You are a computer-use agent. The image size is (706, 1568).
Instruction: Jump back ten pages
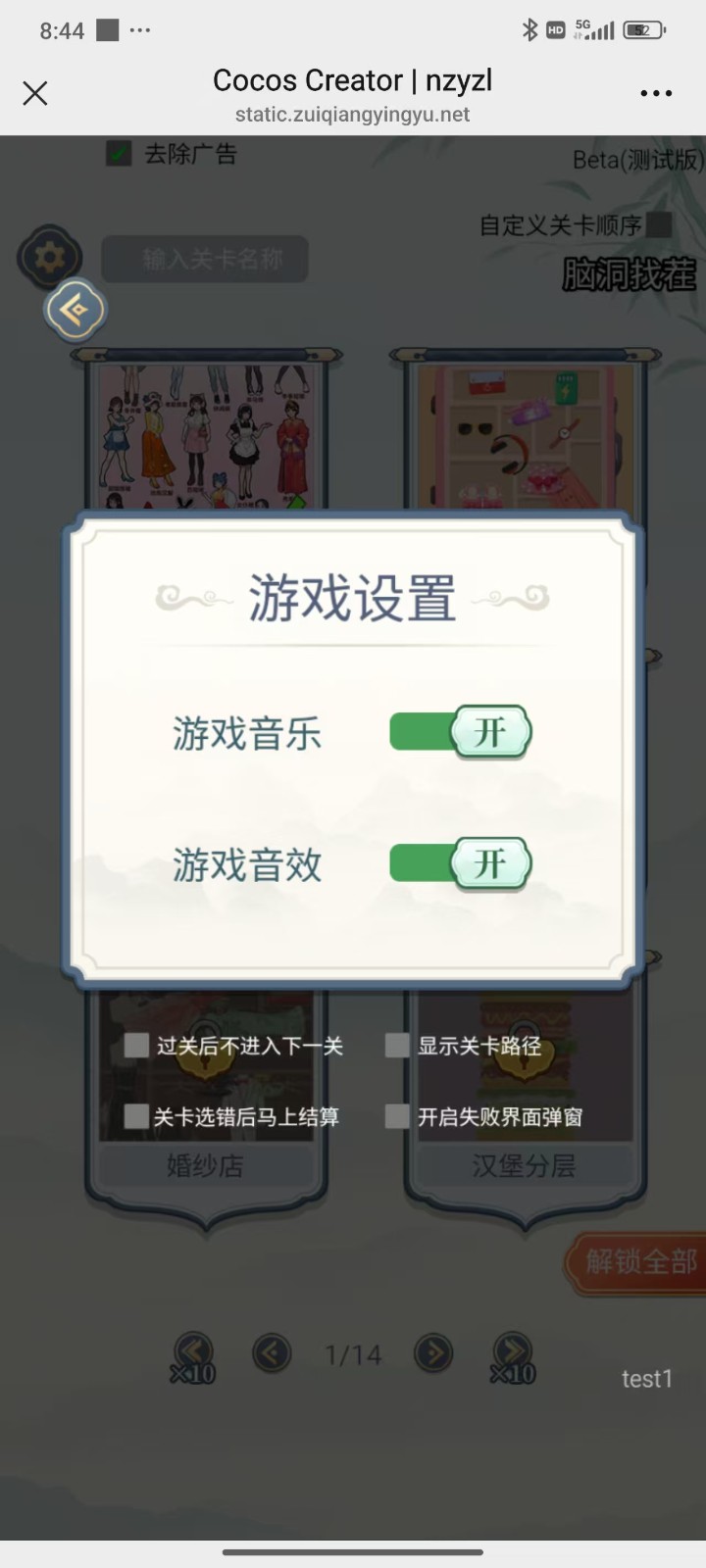(x=193, y=1356)
